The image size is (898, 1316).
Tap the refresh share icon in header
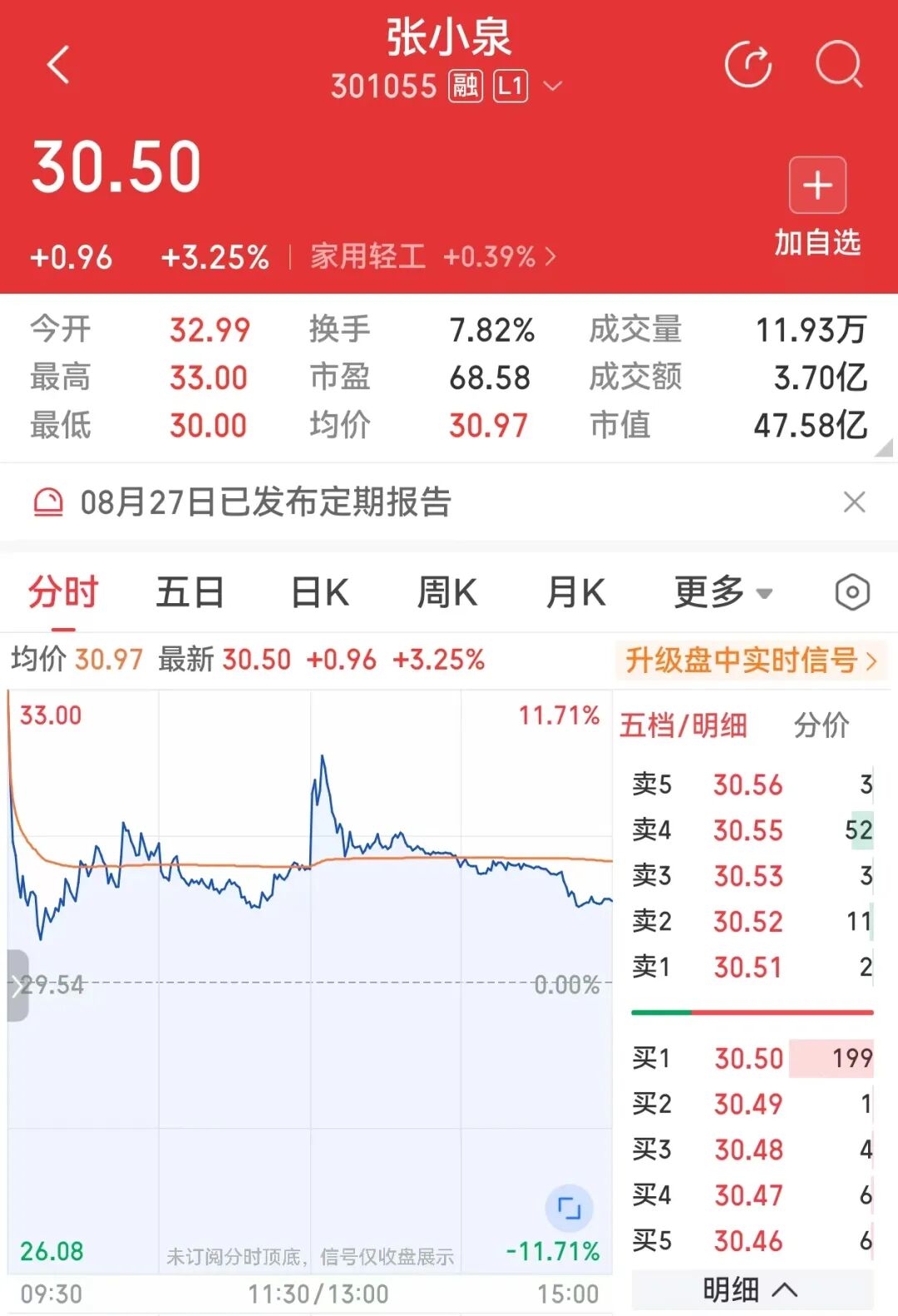748,64
